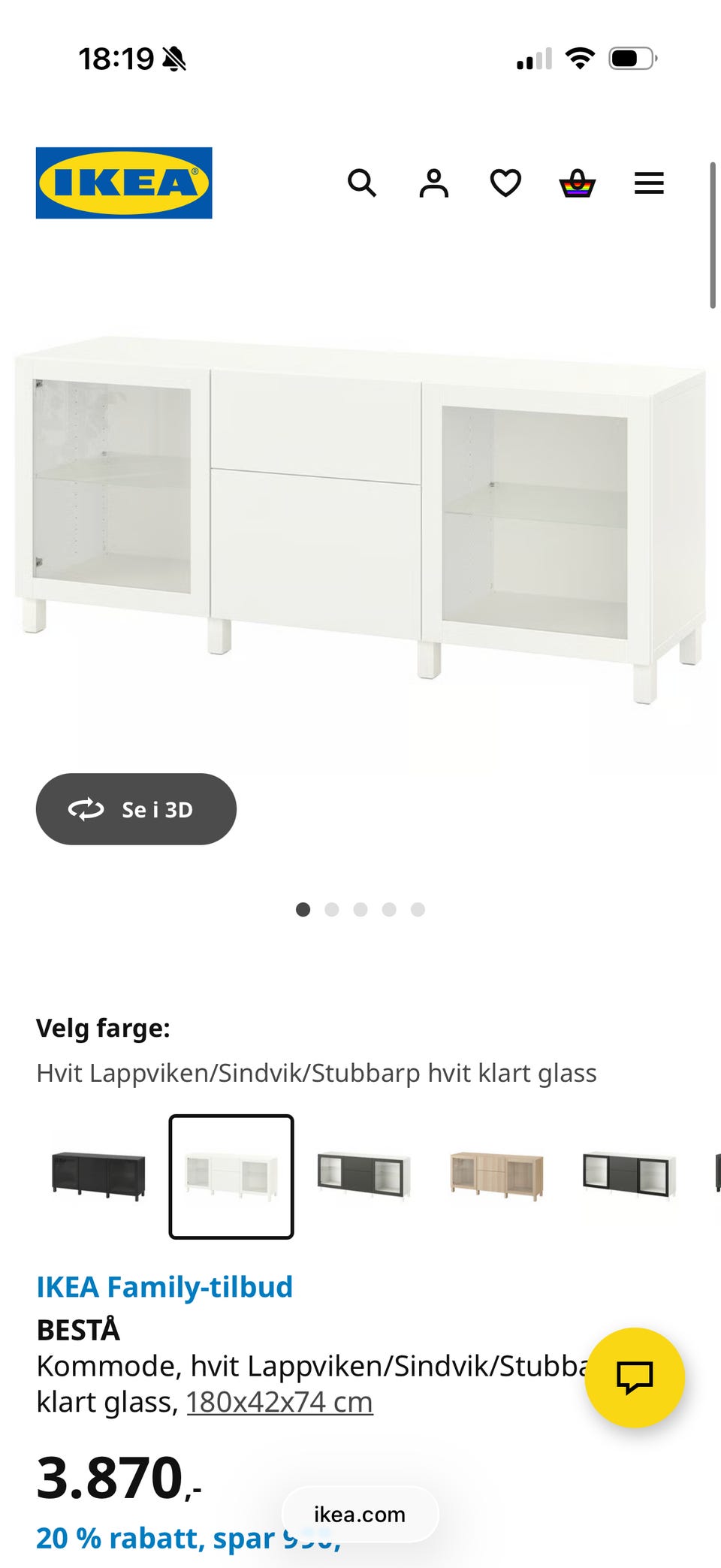Go to the fourth image carousel dot

click(x=390, y=909)
